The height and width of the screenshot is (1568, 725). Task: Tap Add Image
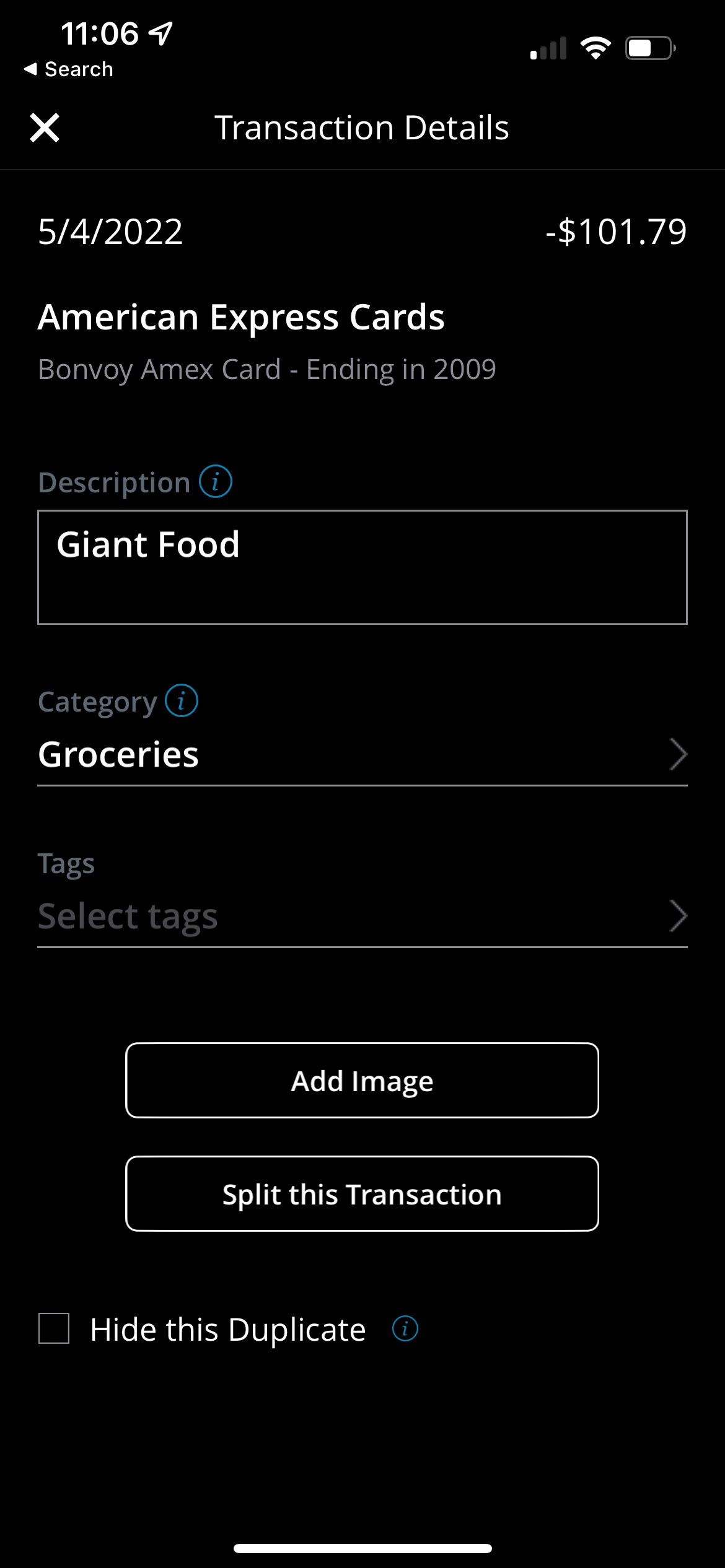362,1080
